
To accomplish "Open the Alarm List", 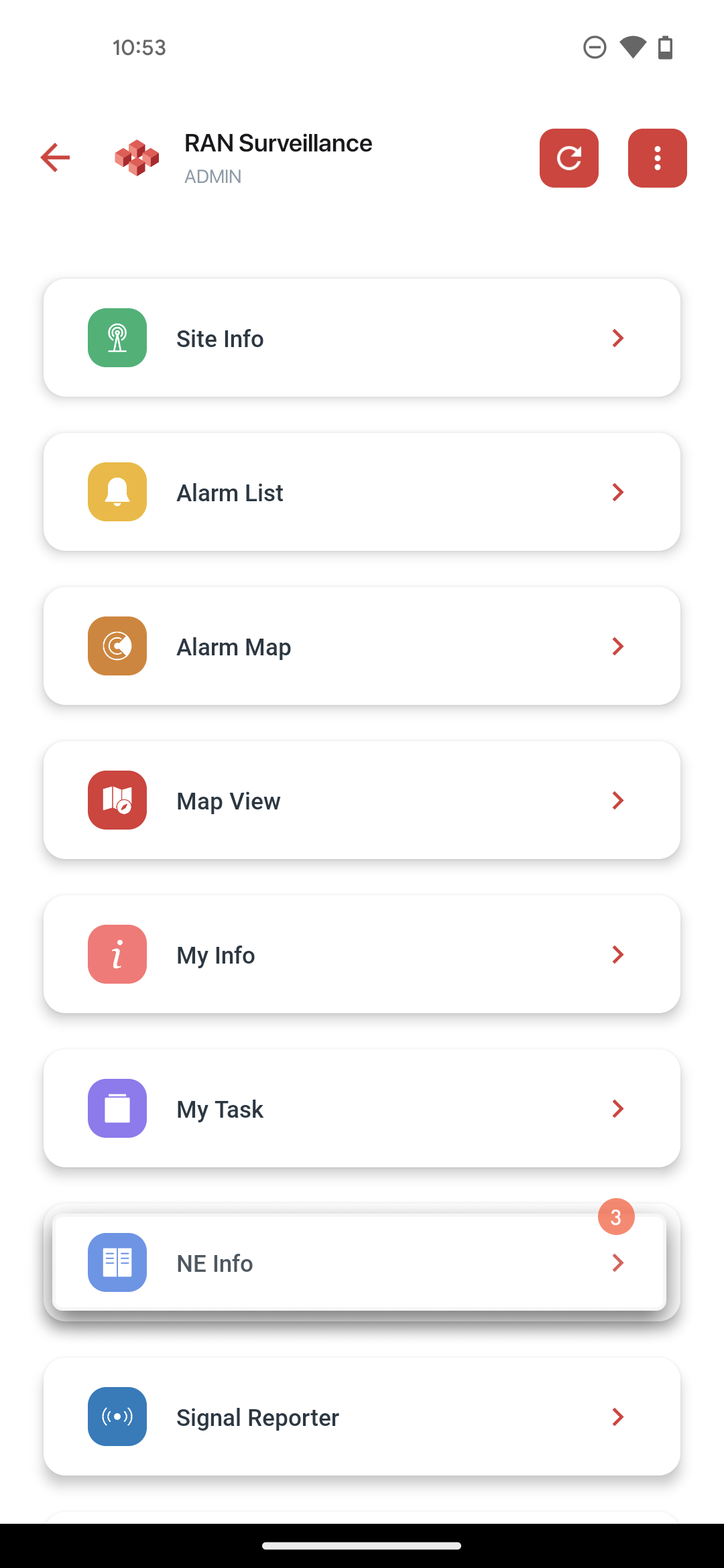I will pyautogui.click(x=362, y=492).
